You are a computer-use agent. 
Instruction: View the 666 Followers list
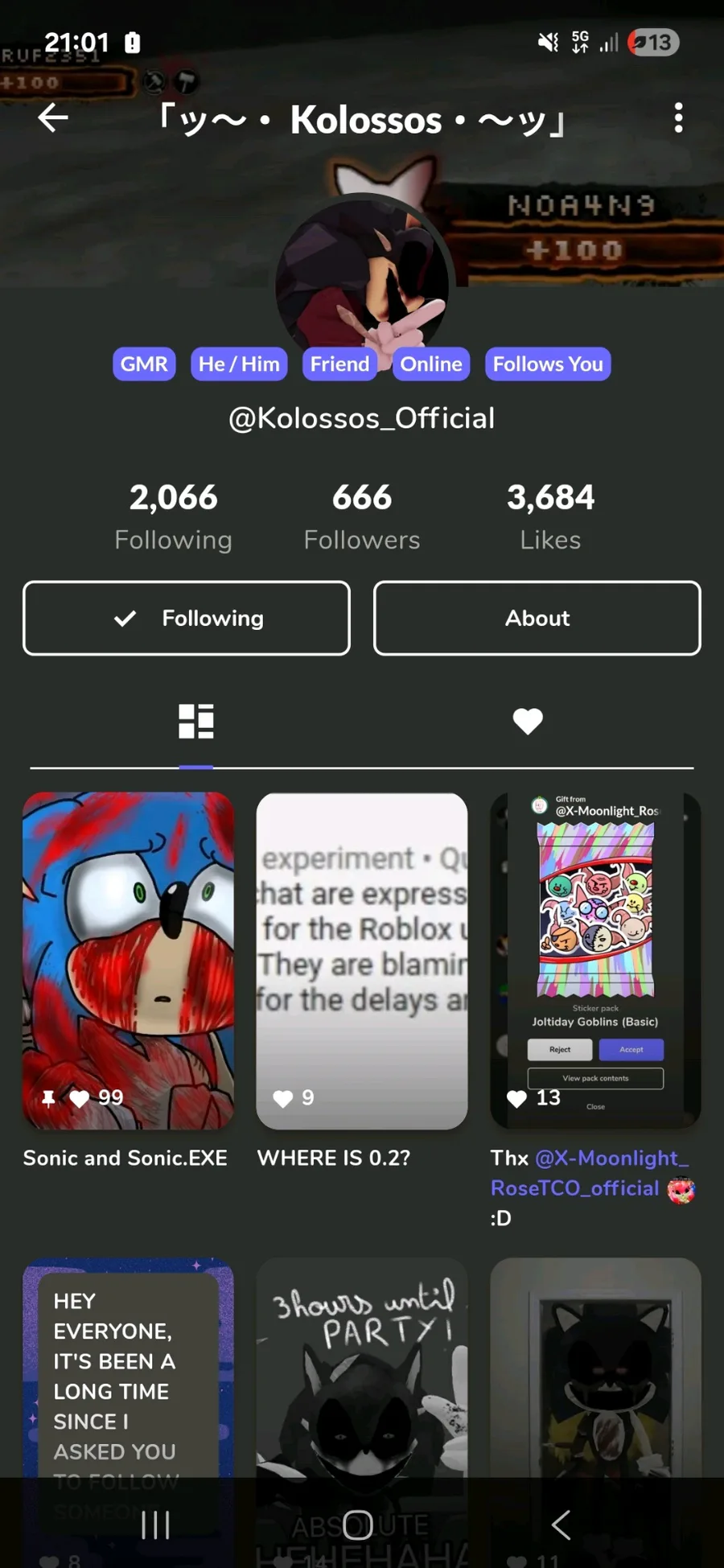[362, 516]
